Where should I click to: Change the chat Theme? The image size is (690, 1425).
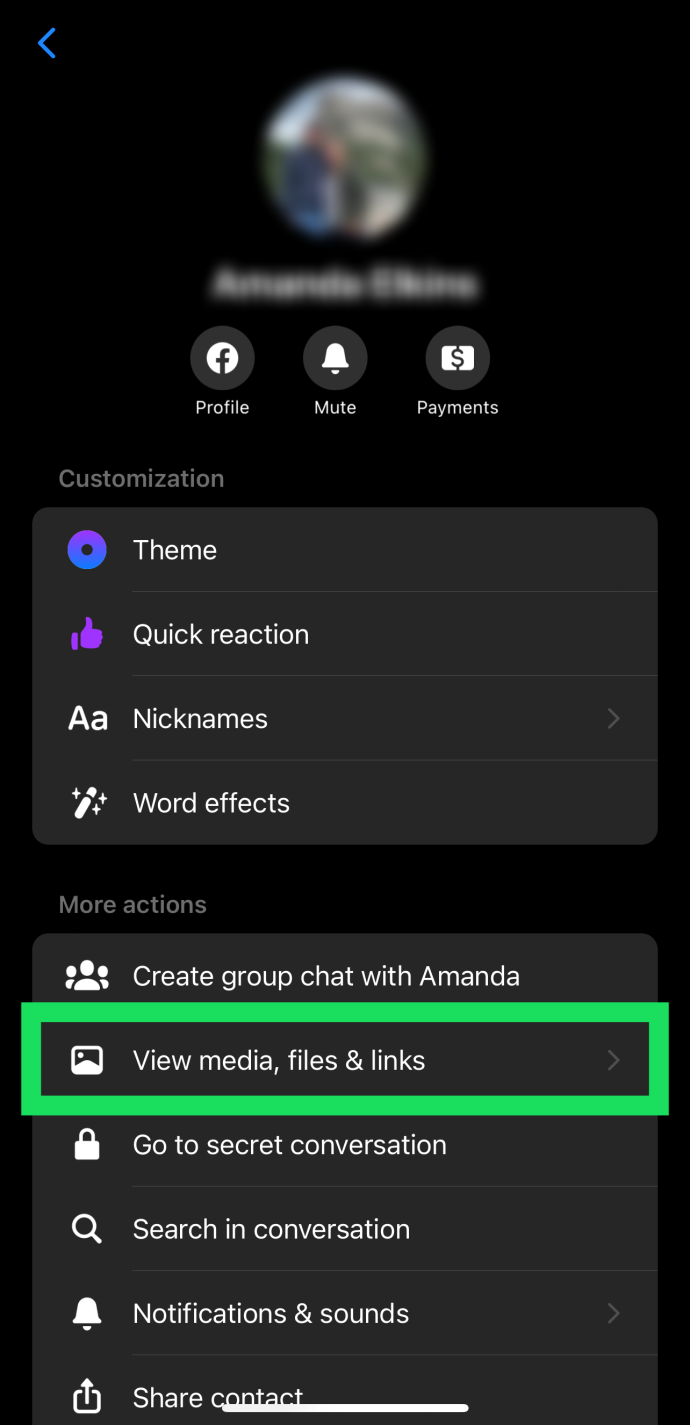344,550
